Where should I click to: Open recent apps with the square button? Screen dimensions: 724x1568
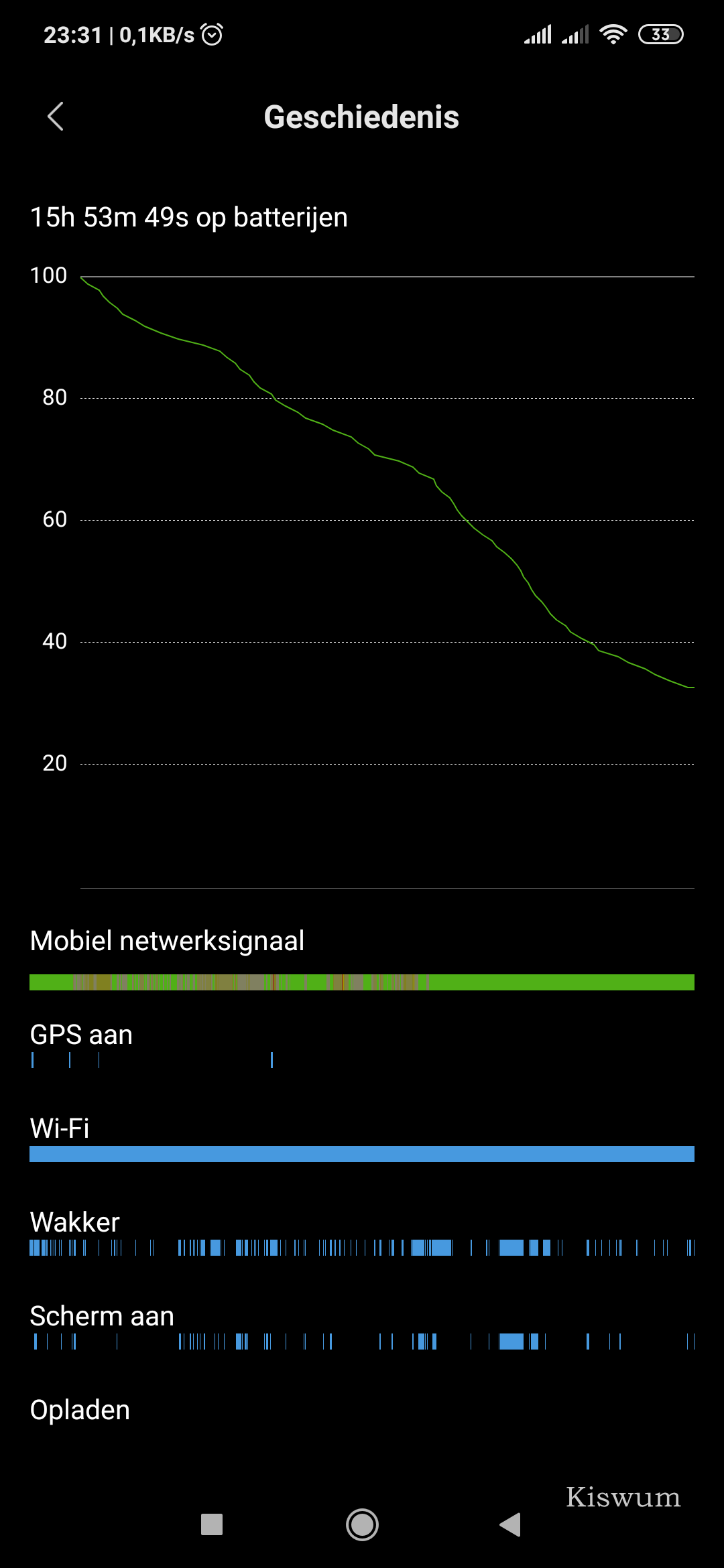(212, 1524)
